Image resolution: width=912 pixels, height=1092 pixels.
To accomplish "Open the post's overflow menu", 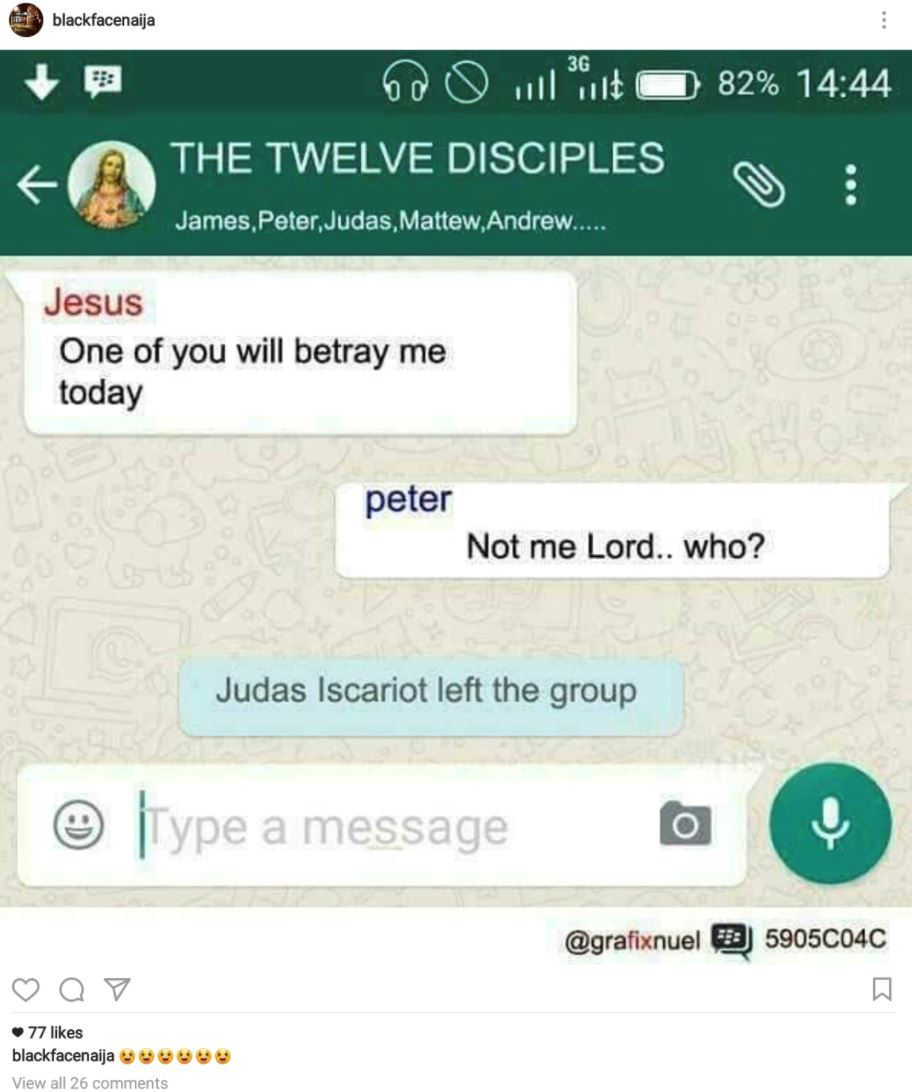I will 883,20.
